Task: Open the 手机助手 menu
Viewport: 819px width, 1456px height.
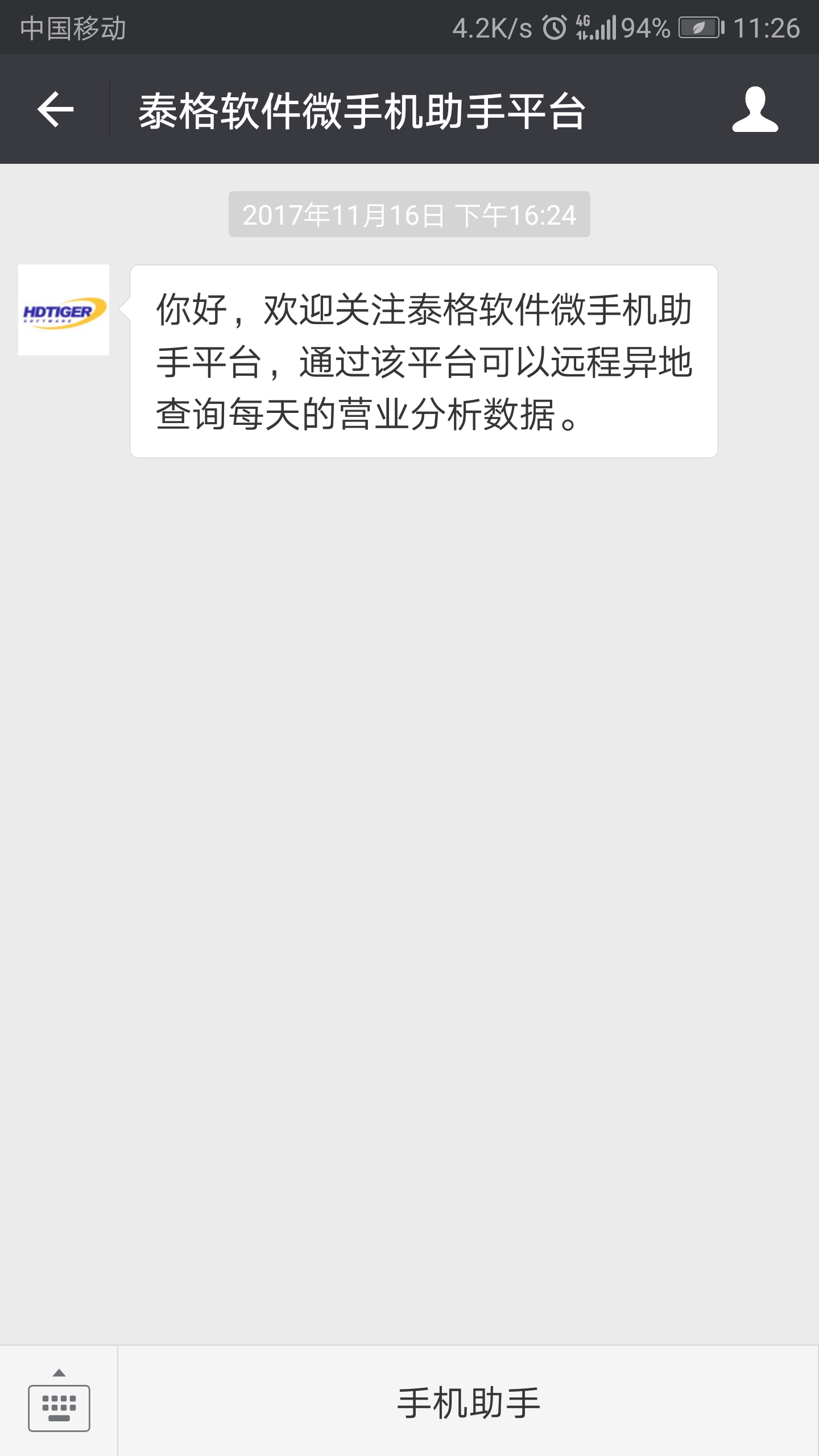Action: pos(468,1403)
